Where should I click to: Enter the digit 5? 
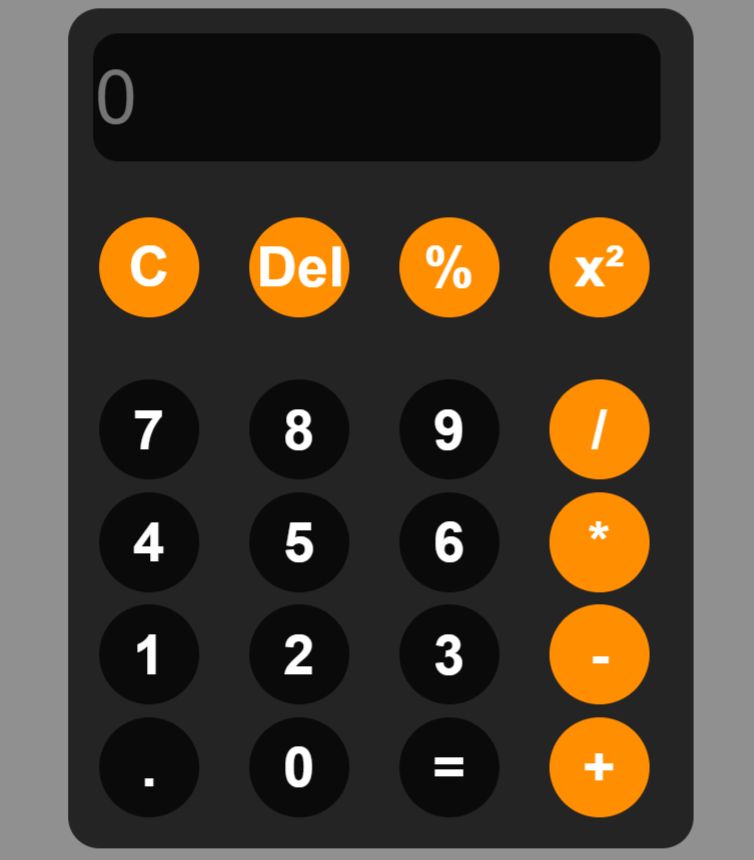point(299,542)
